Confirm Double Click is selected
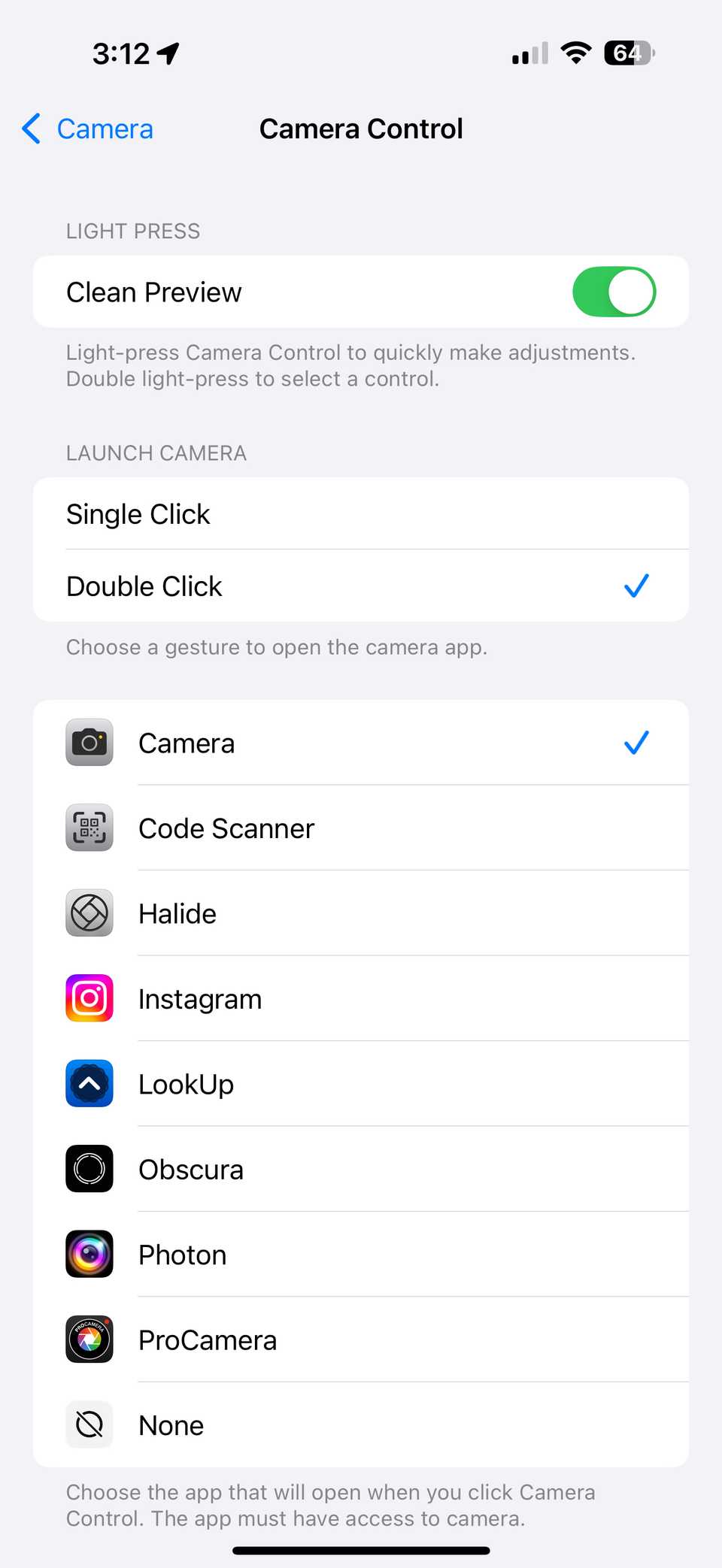The height and width of the screenshot is (1568, 722). coord(361,586)
